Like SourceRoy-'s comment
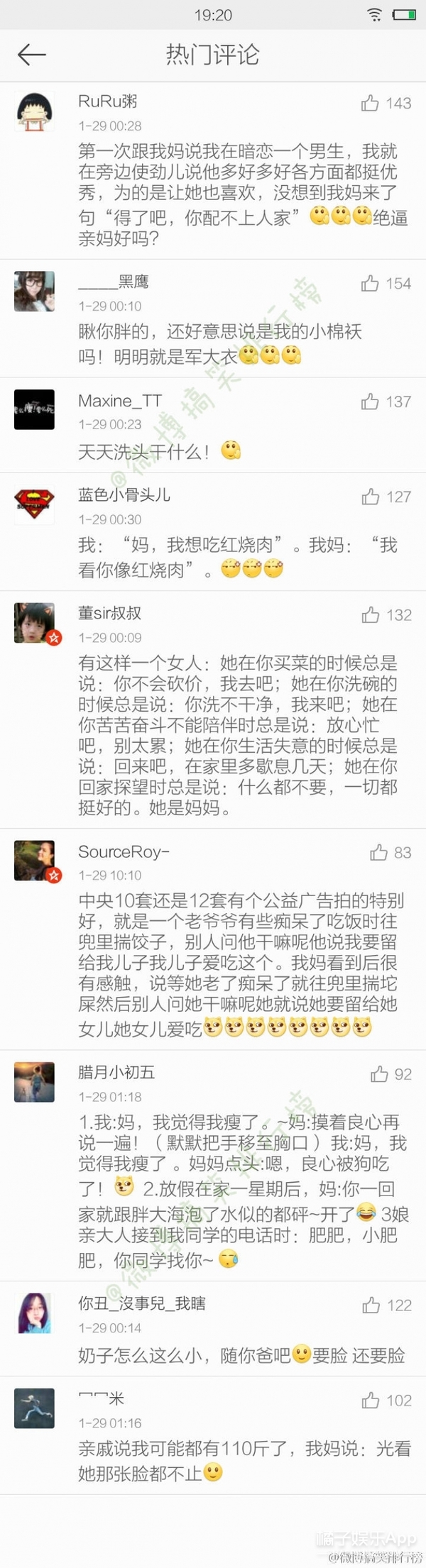The width and height of the screenshot is (426, 1568). point(378,852)
